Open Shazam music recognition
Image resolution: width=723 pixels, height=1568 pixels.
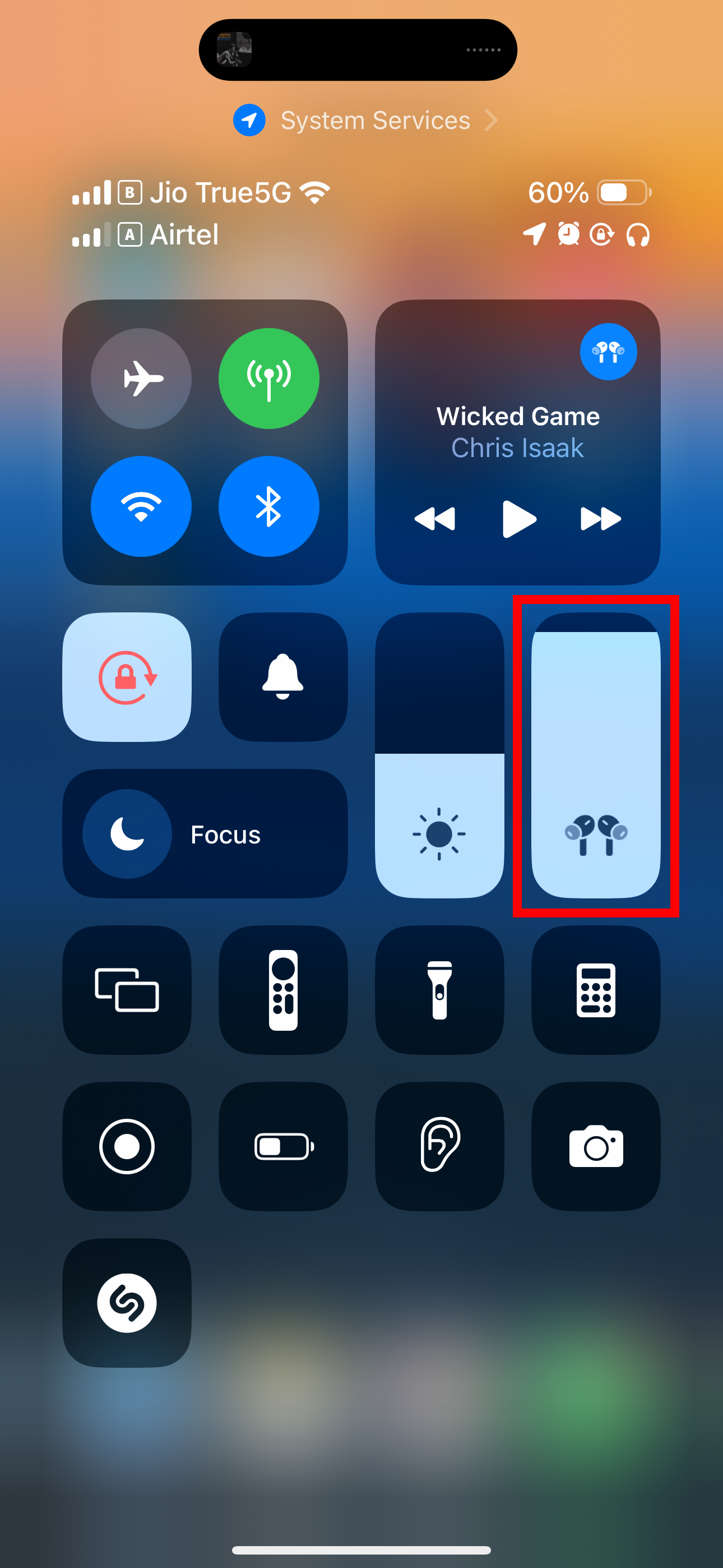[126, 1303]
